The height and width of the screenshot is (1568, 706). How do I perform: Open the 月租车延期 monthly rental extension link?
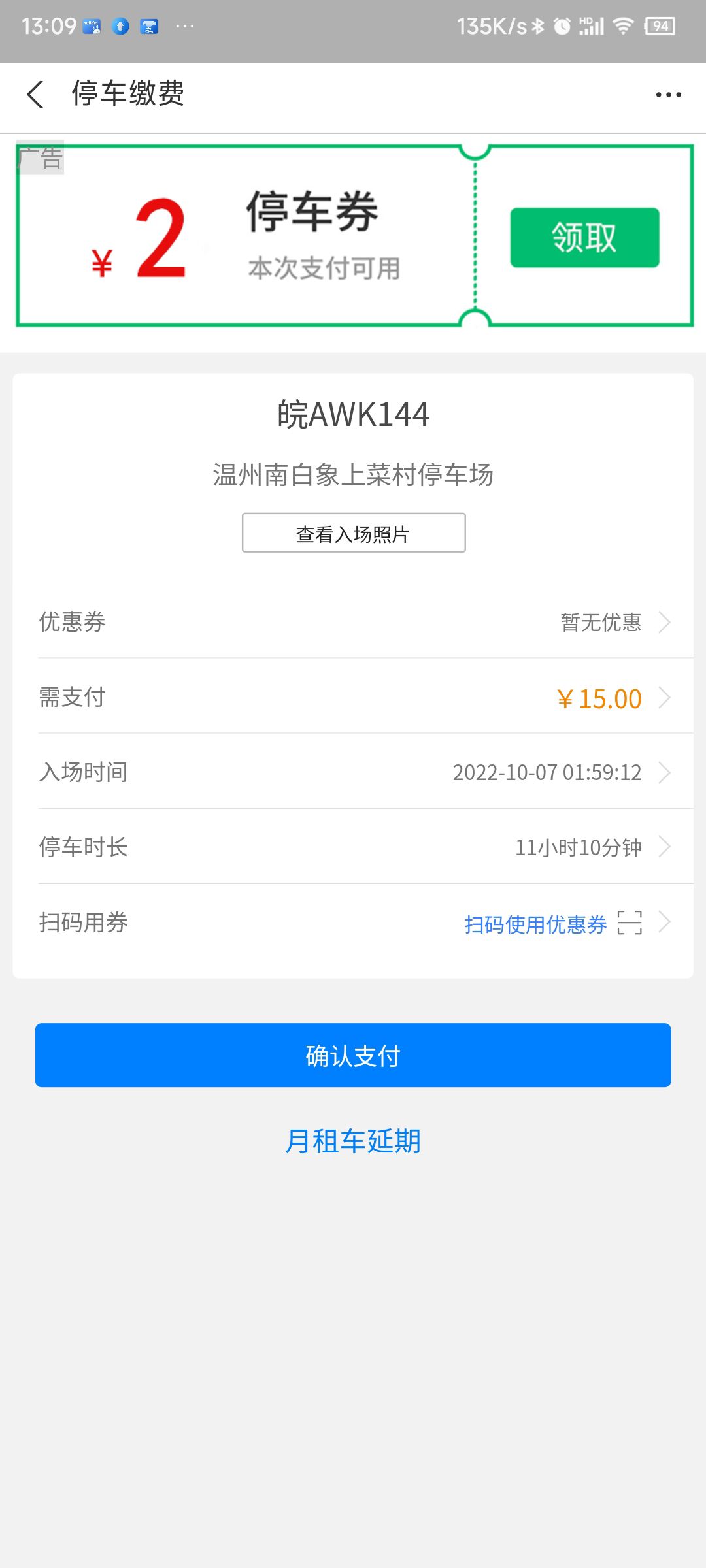click(x=353, y=1141)
